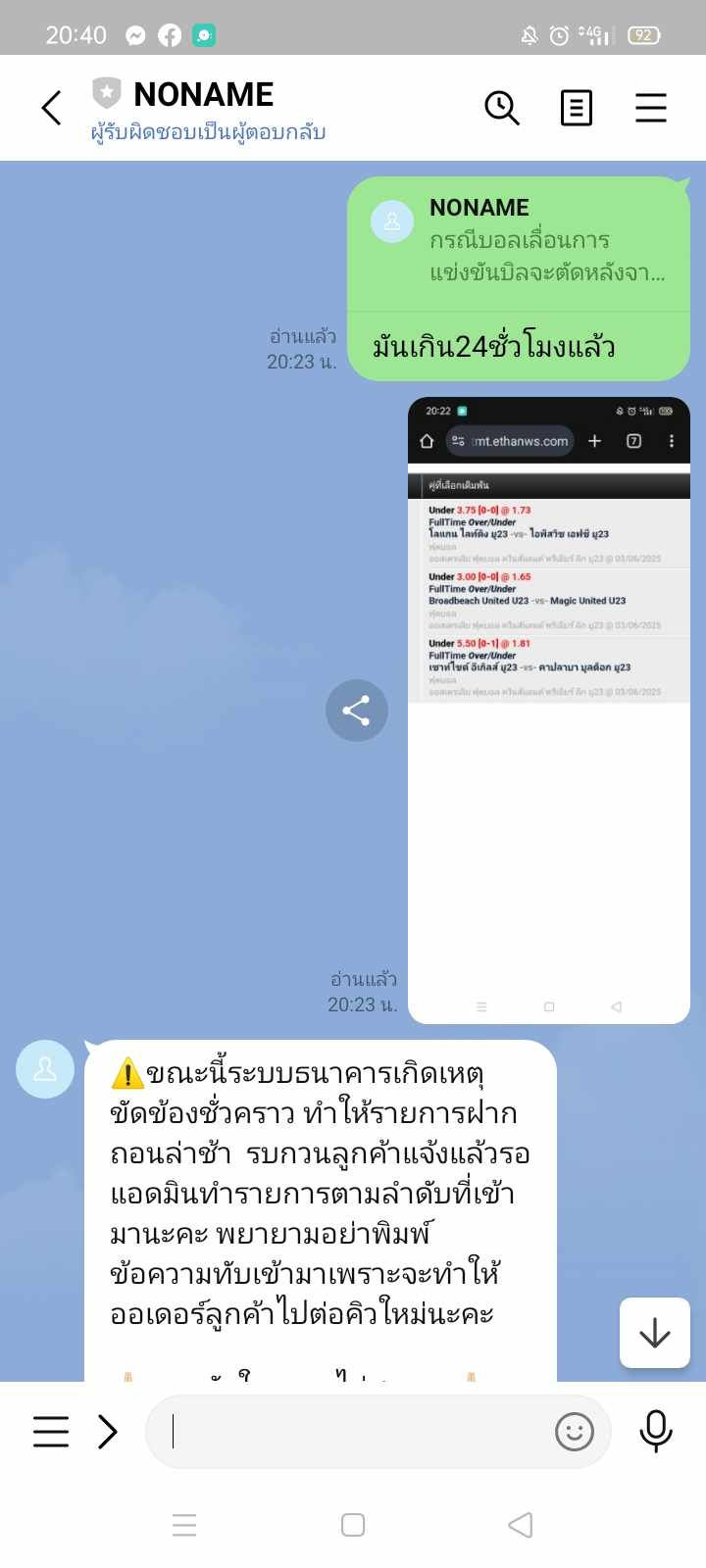Toggle the rich menu at bottom left
The width and height of the screenshot is (706, 1568).
point(50,1432)
